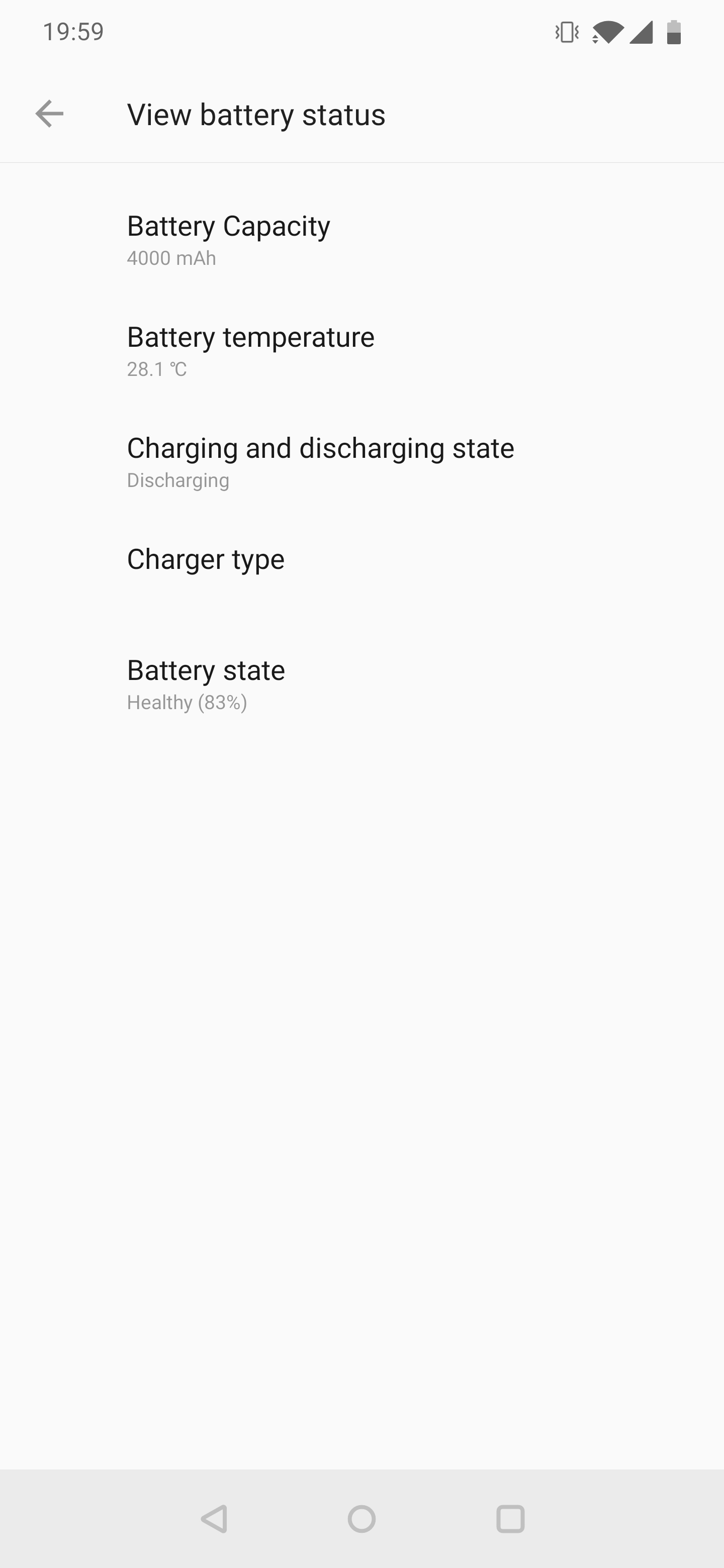This screenshot has height=1568, width=724.
Task: Click the 4000 mAh capacity value
Action: click(x=170, y=257)
